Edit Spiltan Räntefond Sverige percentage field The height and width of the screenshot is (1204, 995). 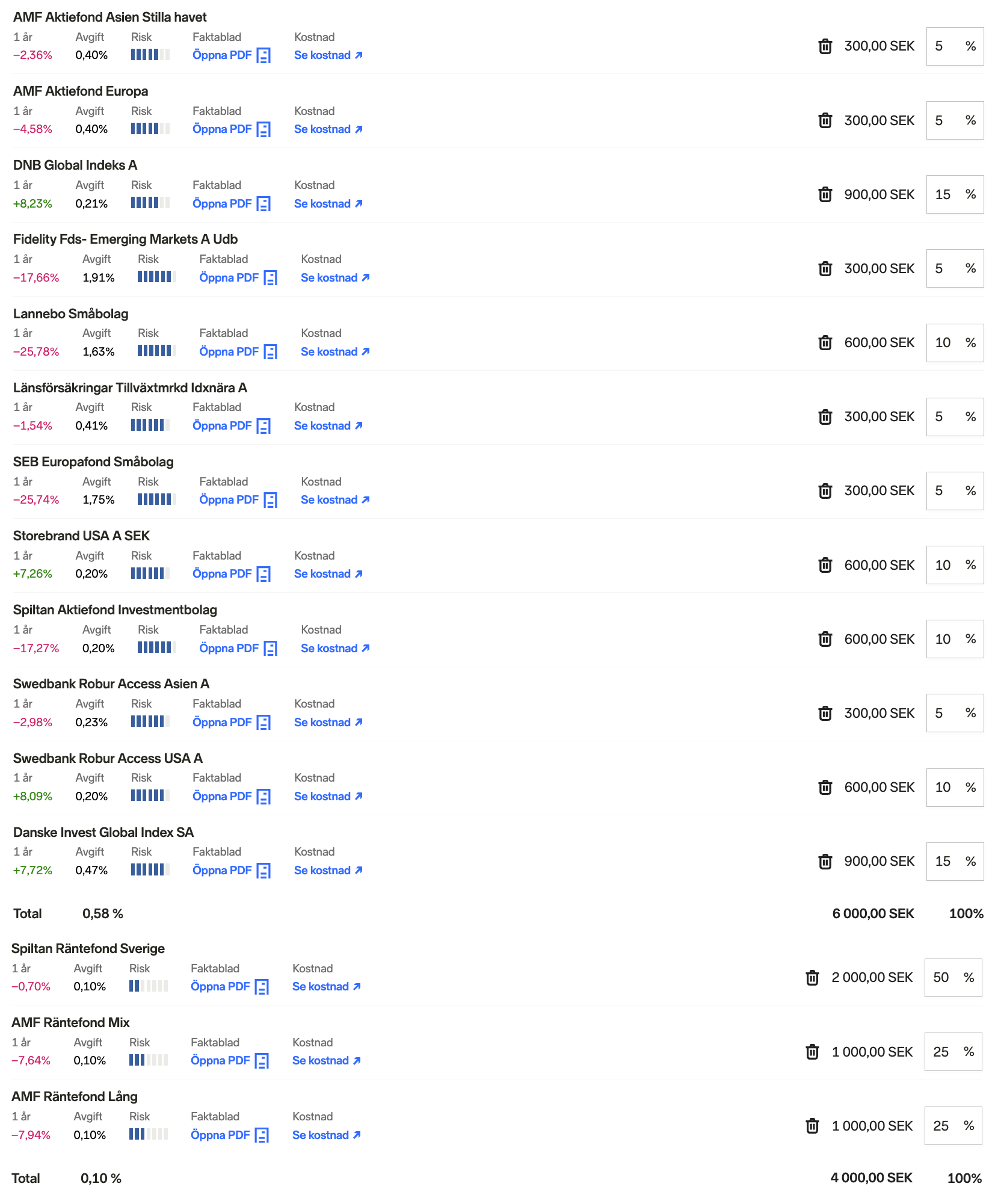[942, 978]
